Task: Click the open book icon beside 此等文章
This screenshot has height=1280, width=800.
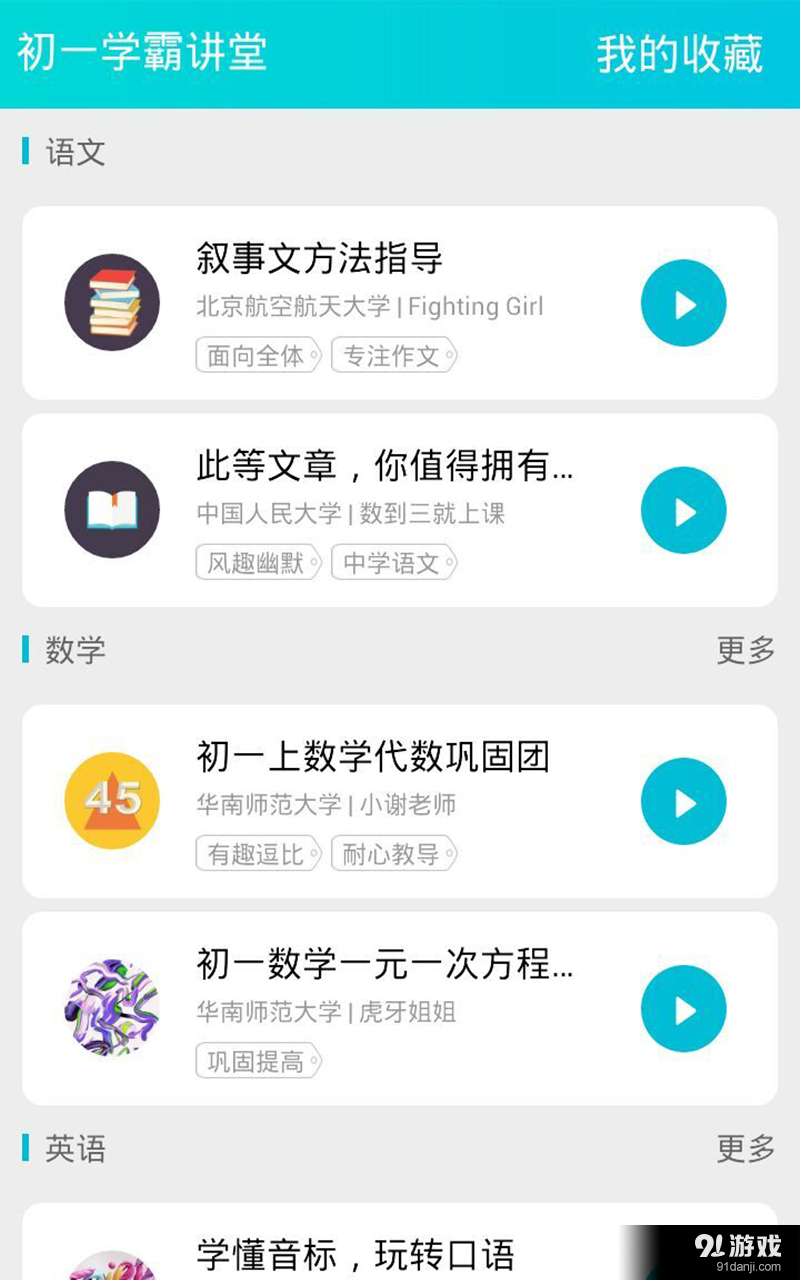Action: tap(112, 509)
